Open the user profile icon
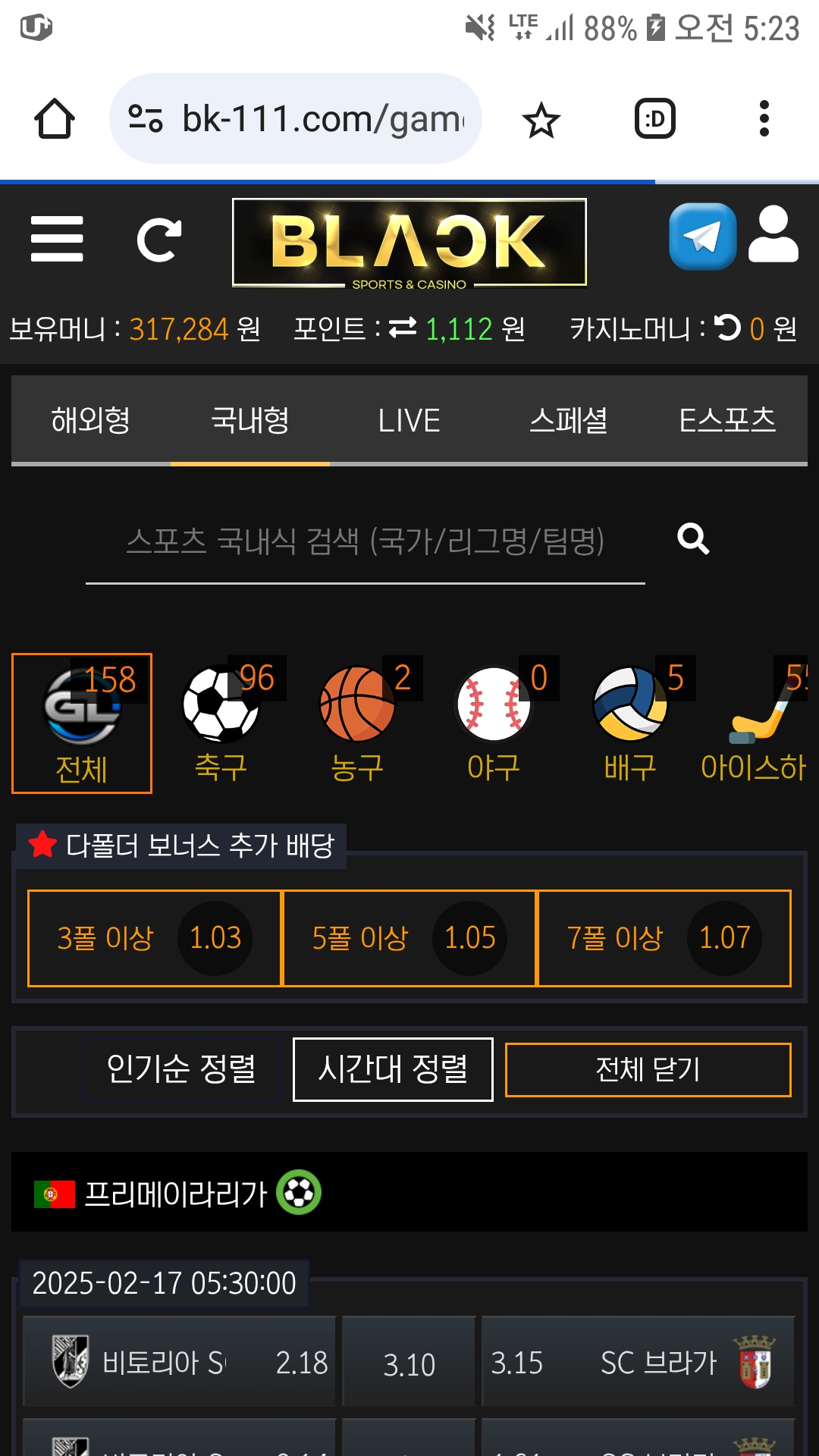 773,236
